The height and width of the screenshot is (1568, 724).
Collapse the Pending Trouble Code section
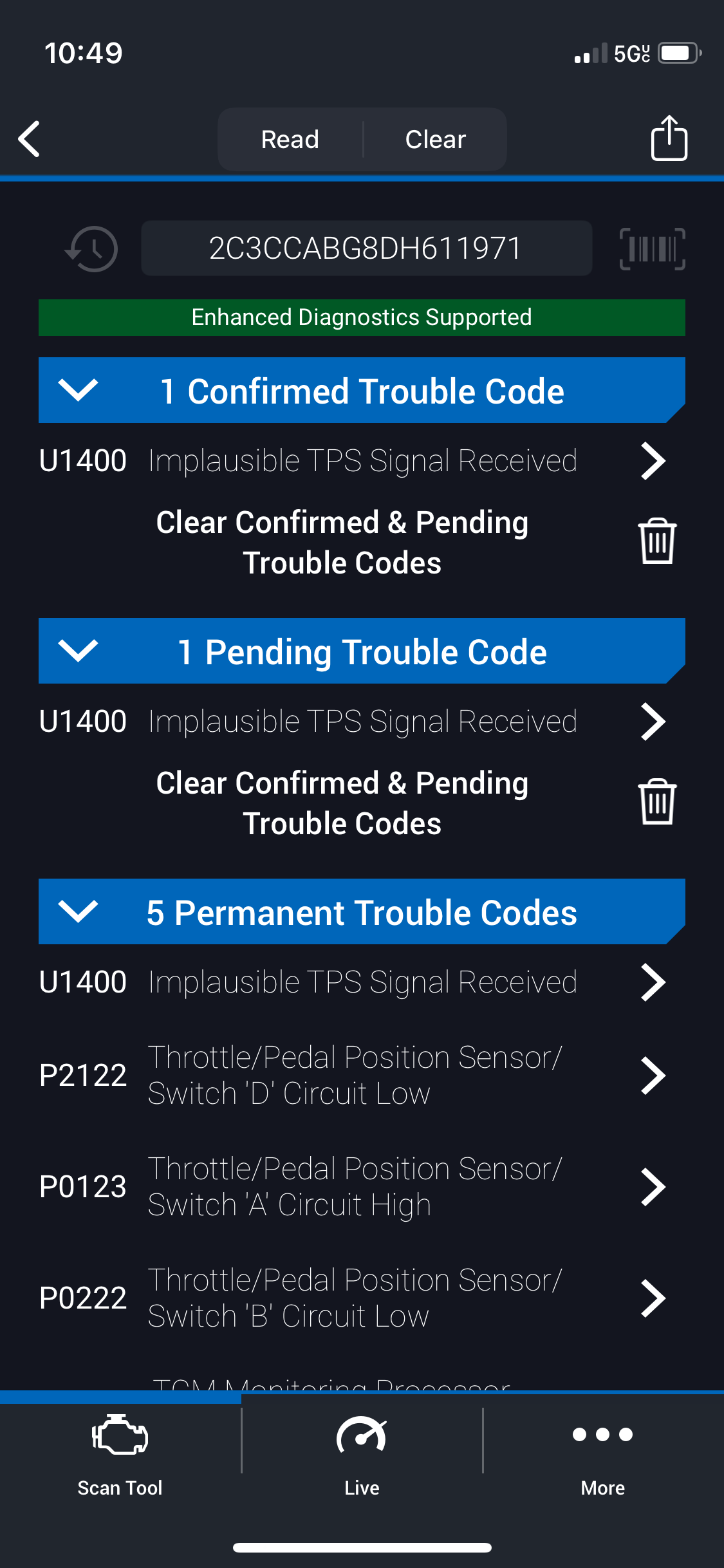[78, 651]
